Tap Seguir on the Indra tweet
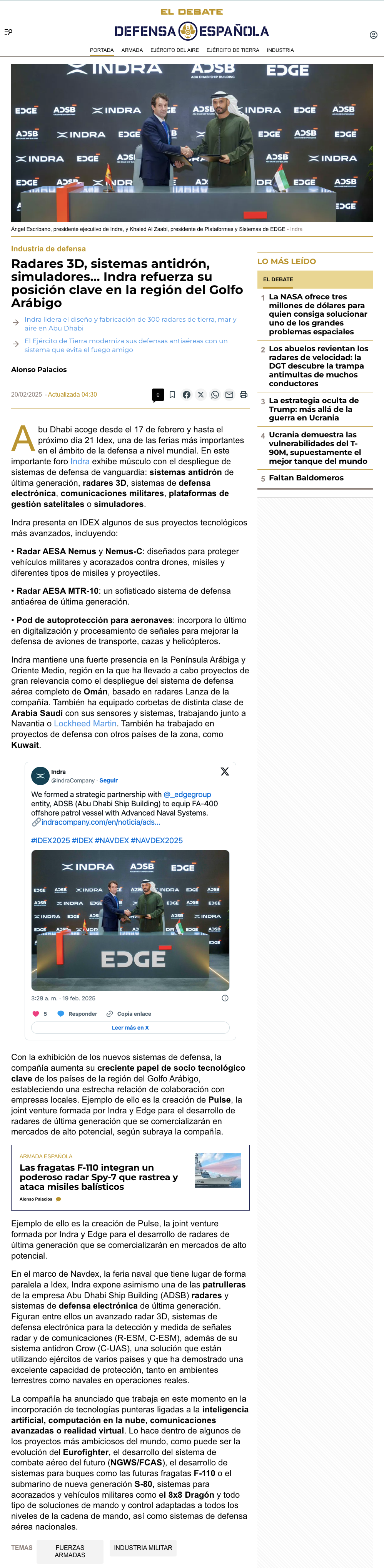 click(x=109, y=780)
